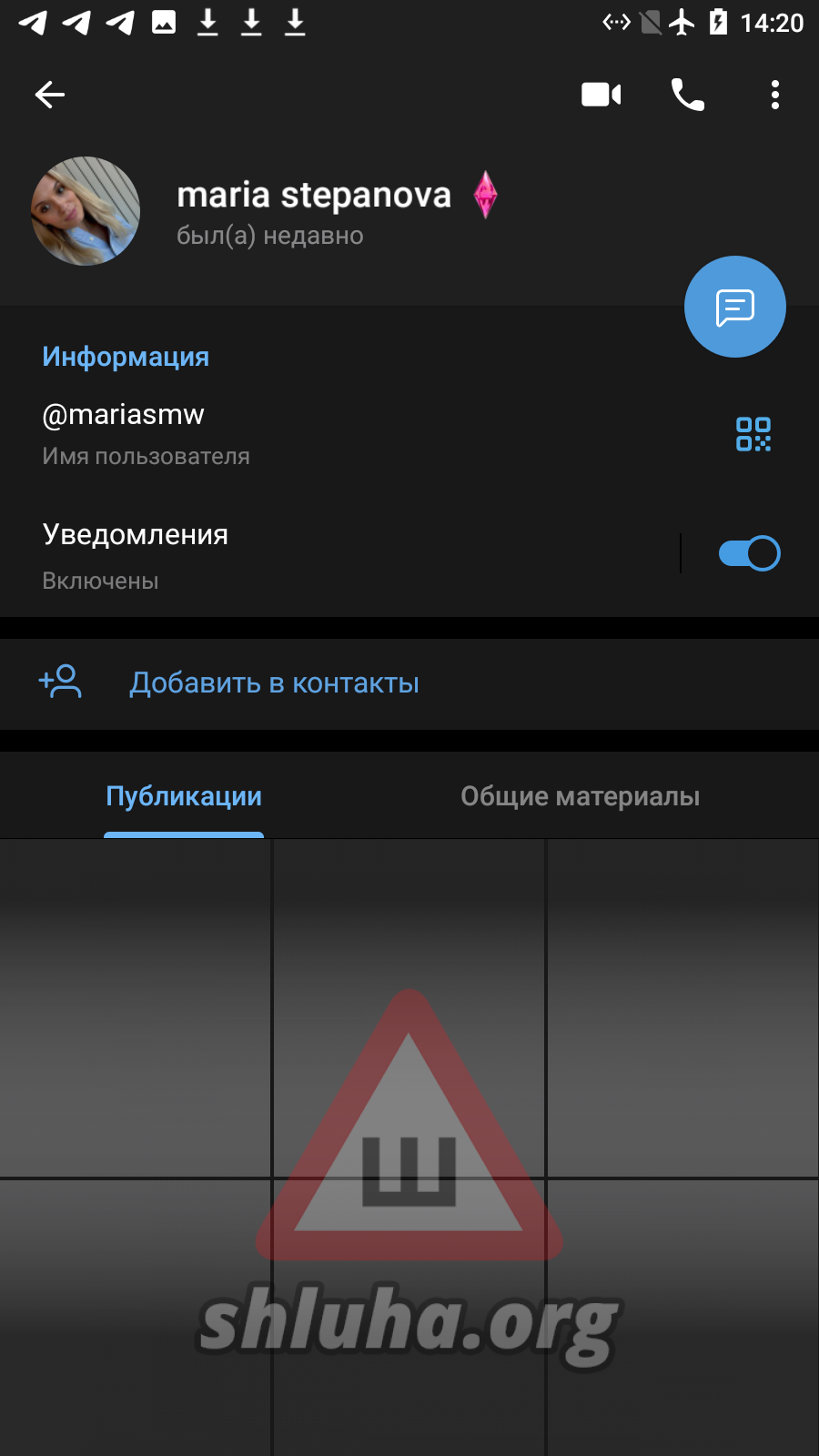Switch to the Общие материалы tab

[580, 797]
